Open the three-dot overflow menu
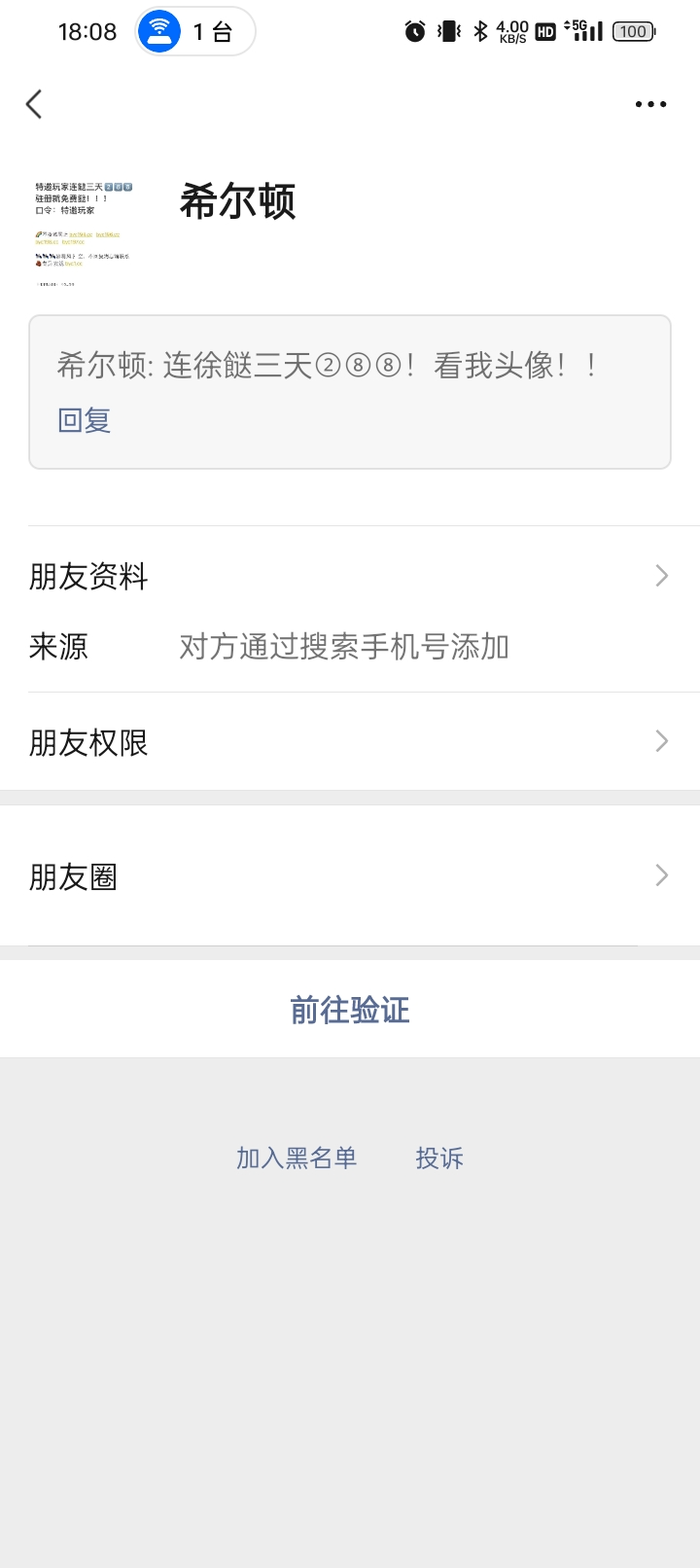This screenshot has width=700, height=1568. (650, 104)
